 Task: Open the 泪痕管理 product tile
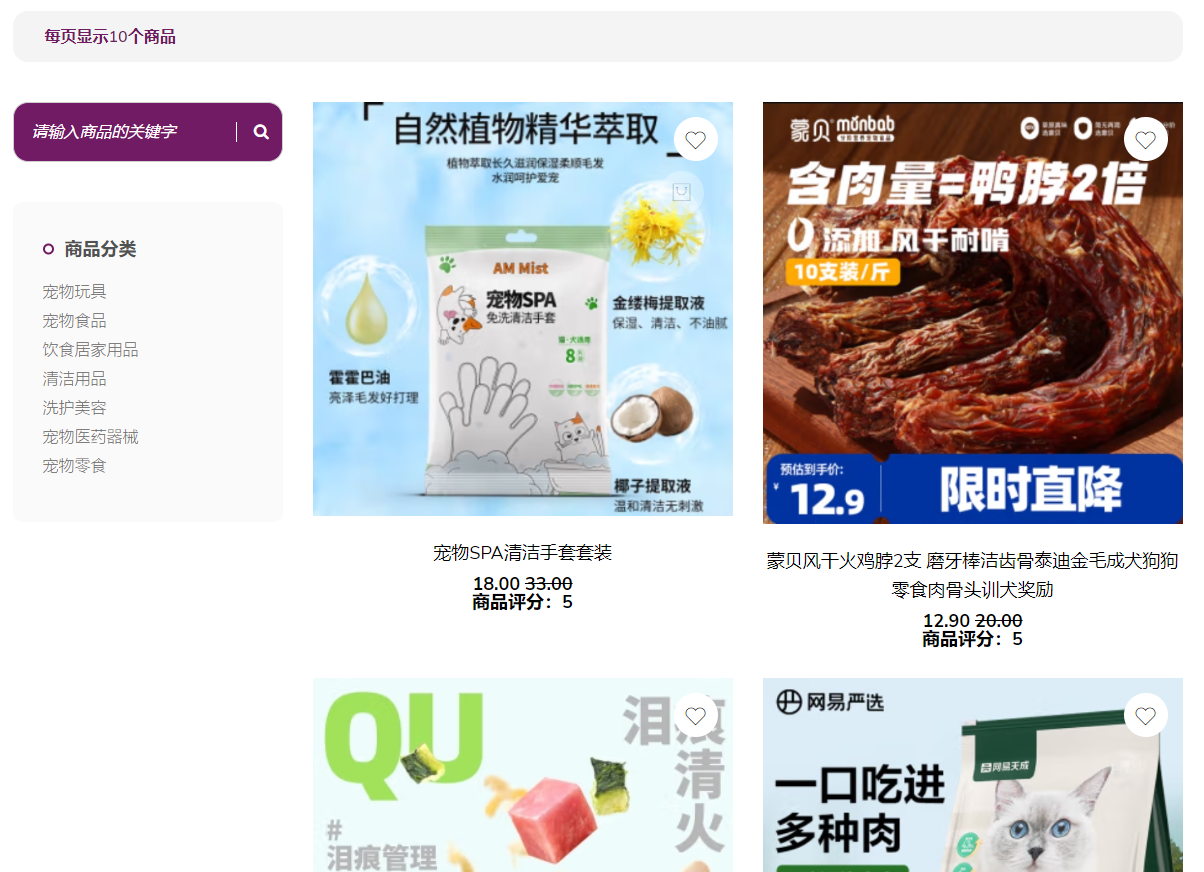click(x=500, y=800)
